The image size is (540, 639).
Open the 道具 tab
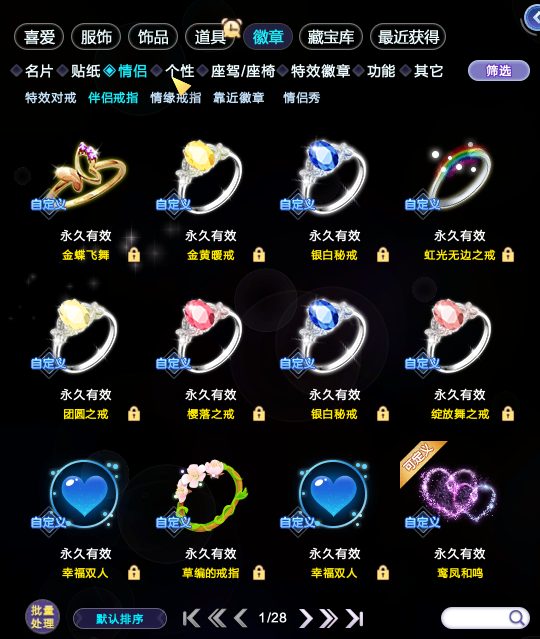(210, 37)
